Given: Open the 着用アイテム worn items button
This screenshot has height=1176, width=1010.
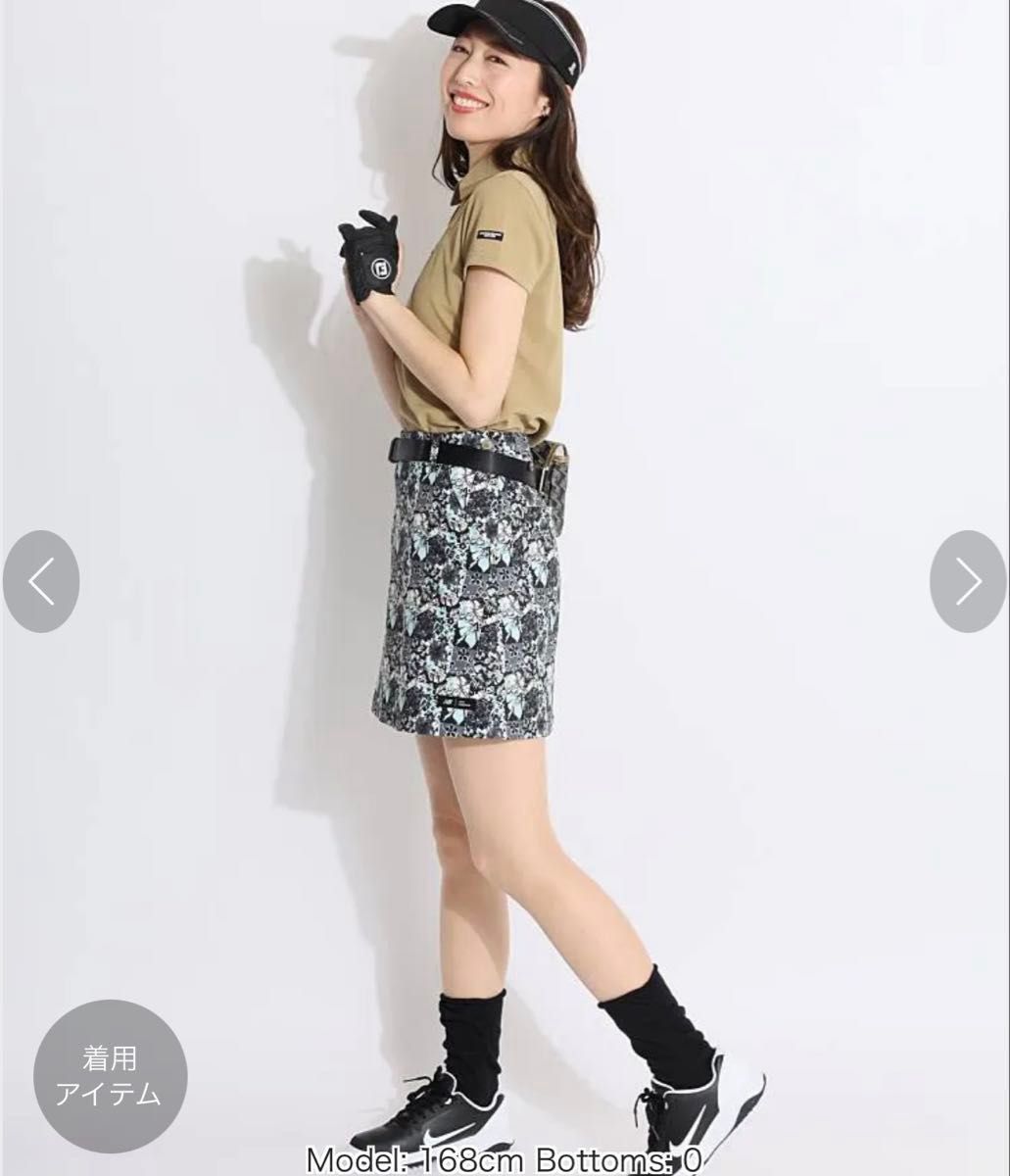Looking at the screenshot, I should tap(110, 1076).
